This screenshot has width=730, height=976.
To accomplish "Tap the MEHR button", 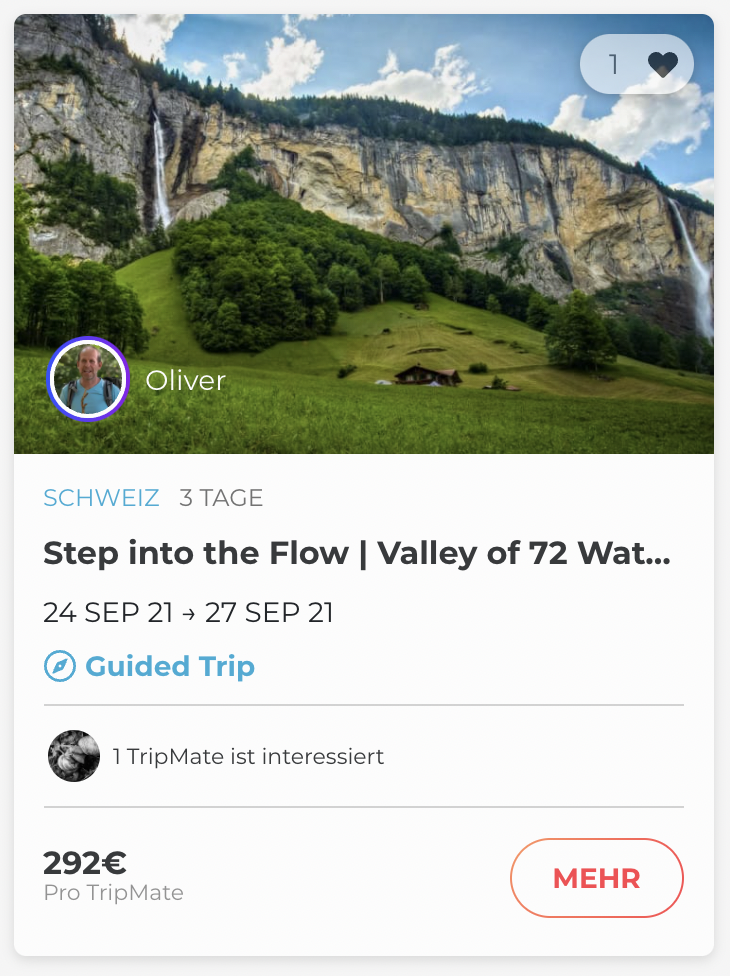I will pyautogui.click(x=596, y=879).
